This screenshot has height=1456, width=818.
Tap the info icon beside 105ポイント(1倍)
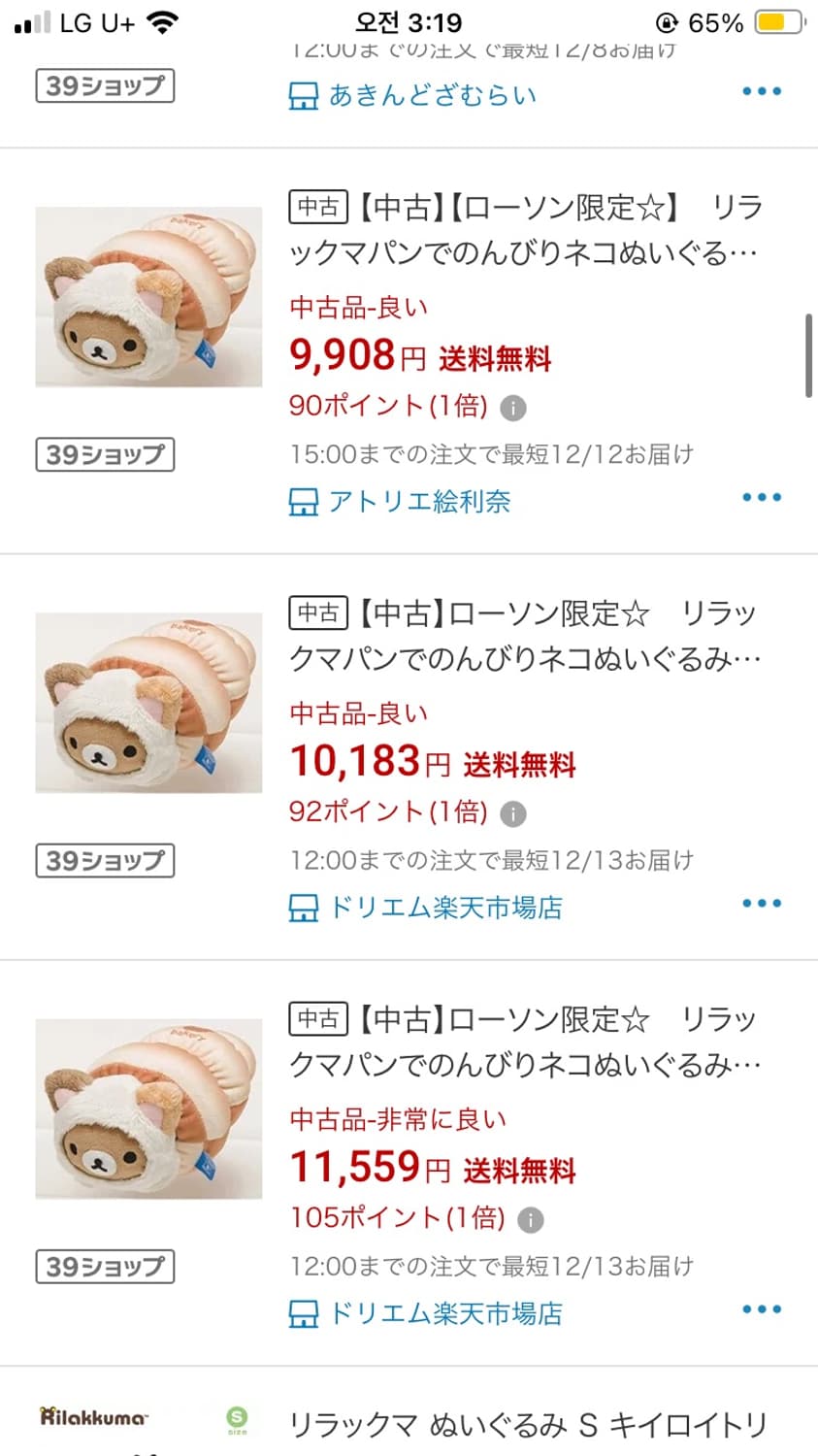point(530,1219)
